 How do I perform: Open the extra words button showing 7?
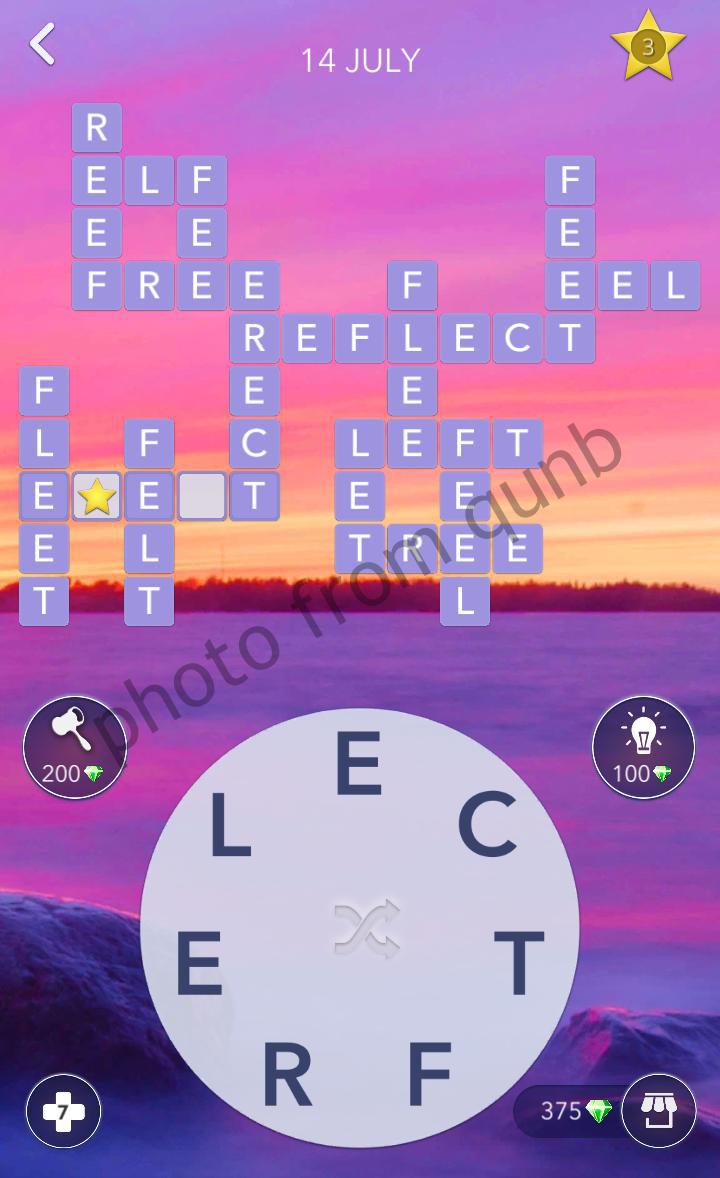coord(63,1110)
